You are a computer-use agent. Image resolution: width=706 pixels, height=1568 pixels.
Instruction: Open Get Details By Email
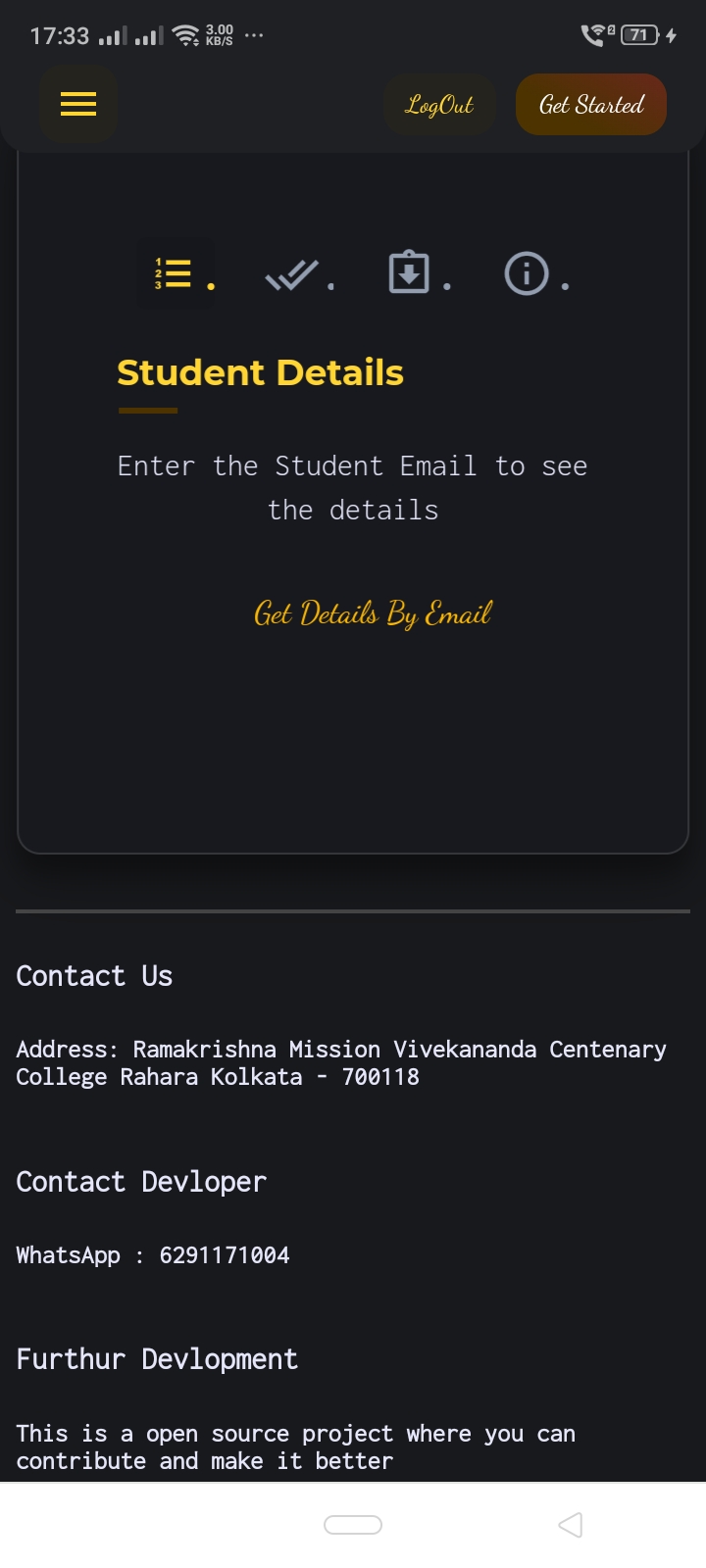373,613
